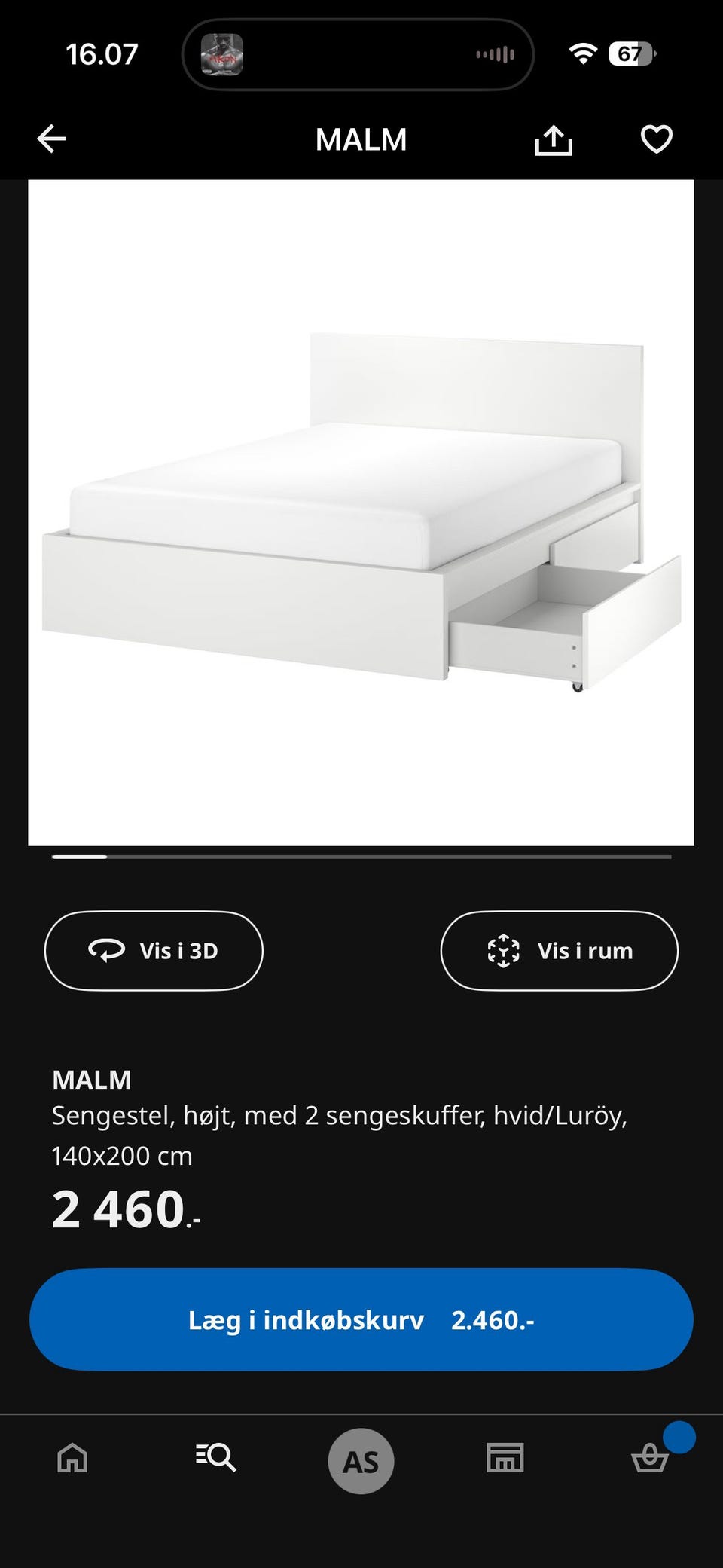The width and height of the screenshot is (723, 1568).
Task: Navigate back using the arrow icon
Action: coord(50,139)
